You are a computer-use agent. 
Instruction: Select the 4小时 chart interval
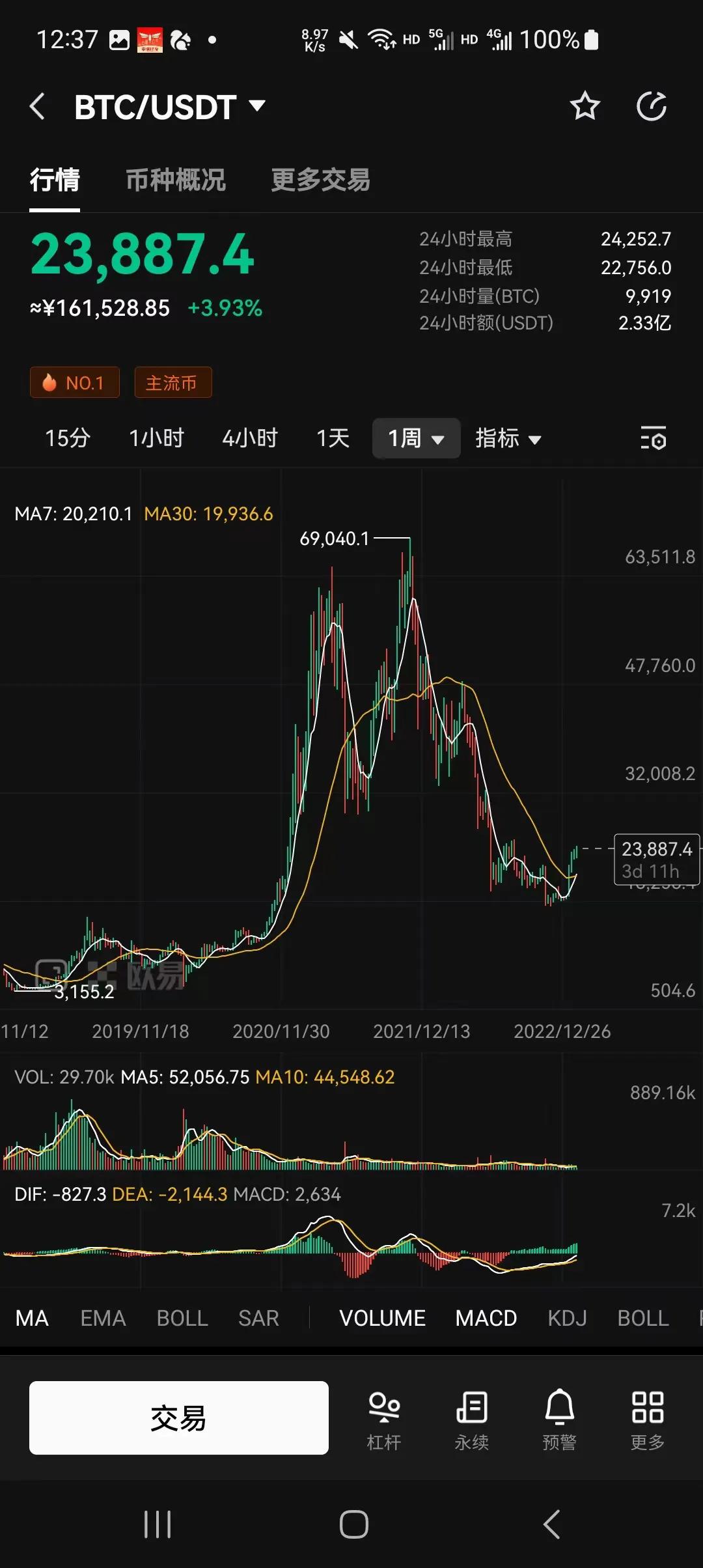point(250,438)
